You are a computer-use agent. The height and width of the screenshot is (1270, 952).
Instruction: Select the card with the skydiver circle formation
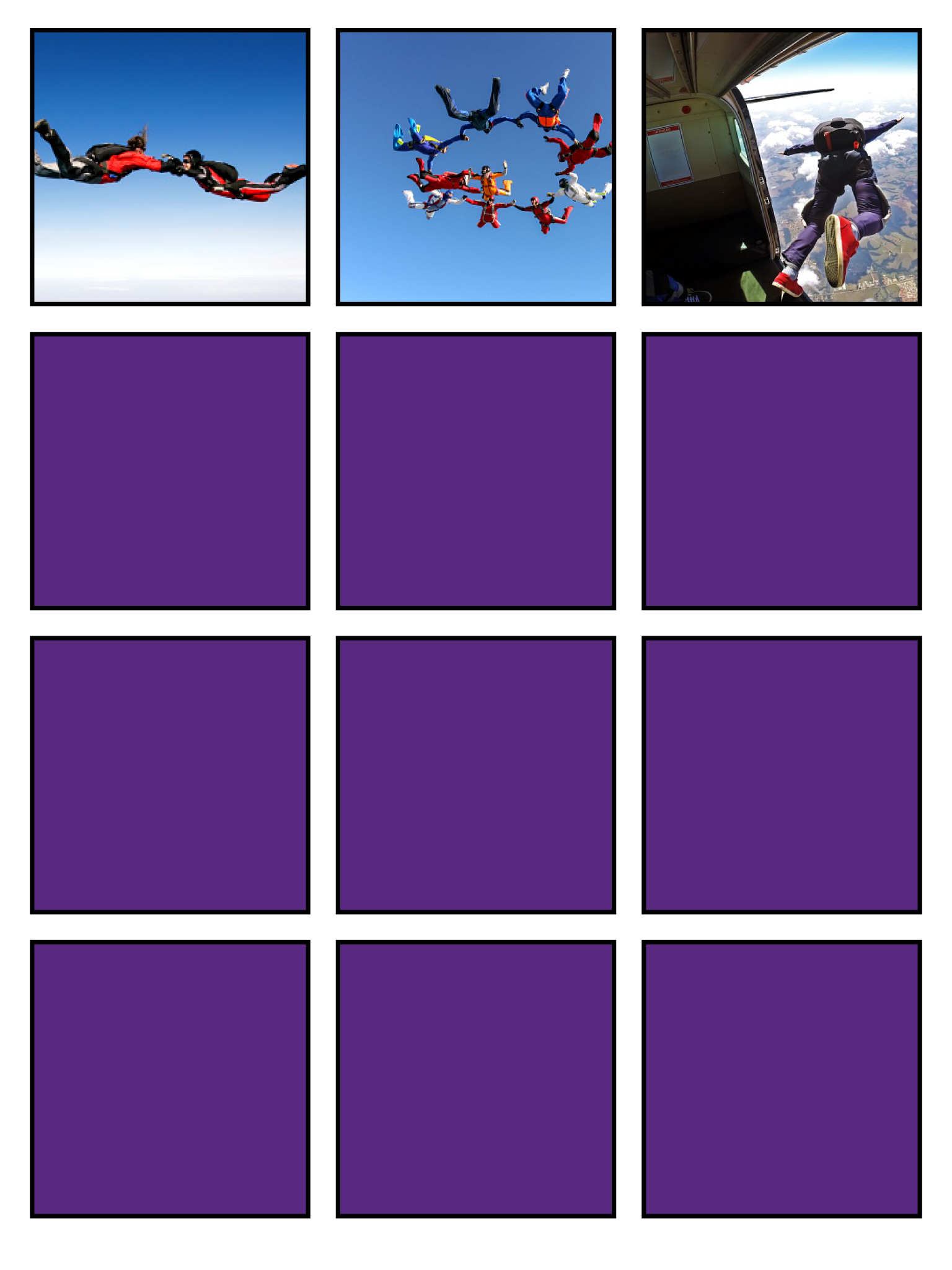coord(475,167)
